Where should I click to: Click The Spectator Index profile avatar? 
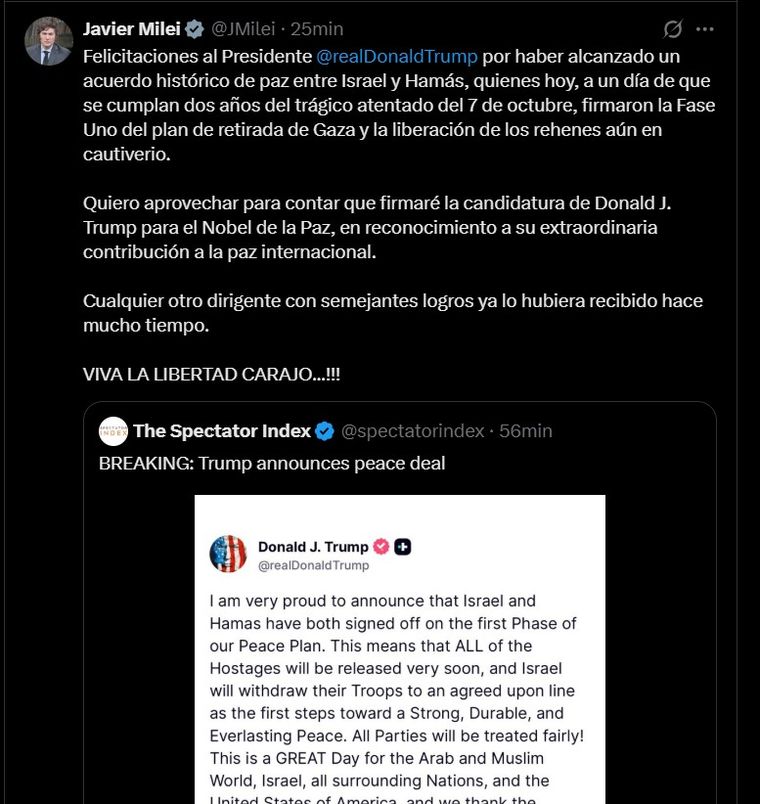115,430
